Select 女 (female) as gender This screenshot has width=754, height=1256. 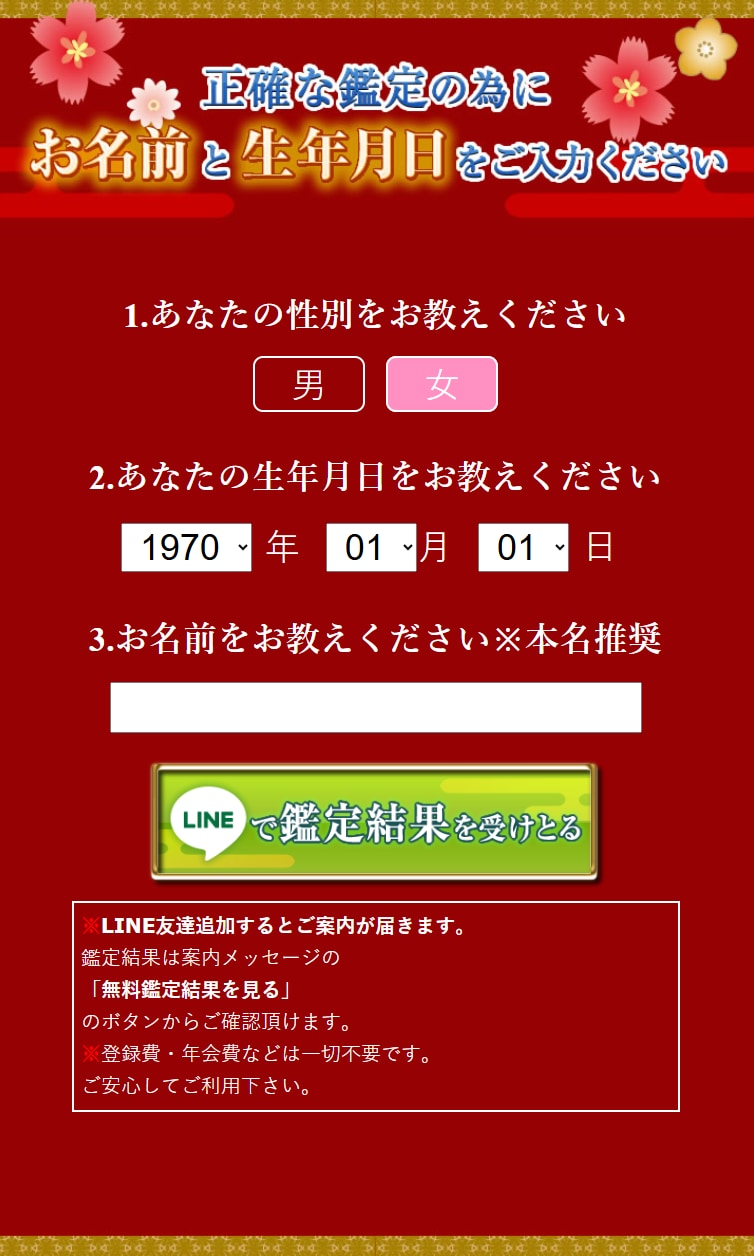coord(442,384)
